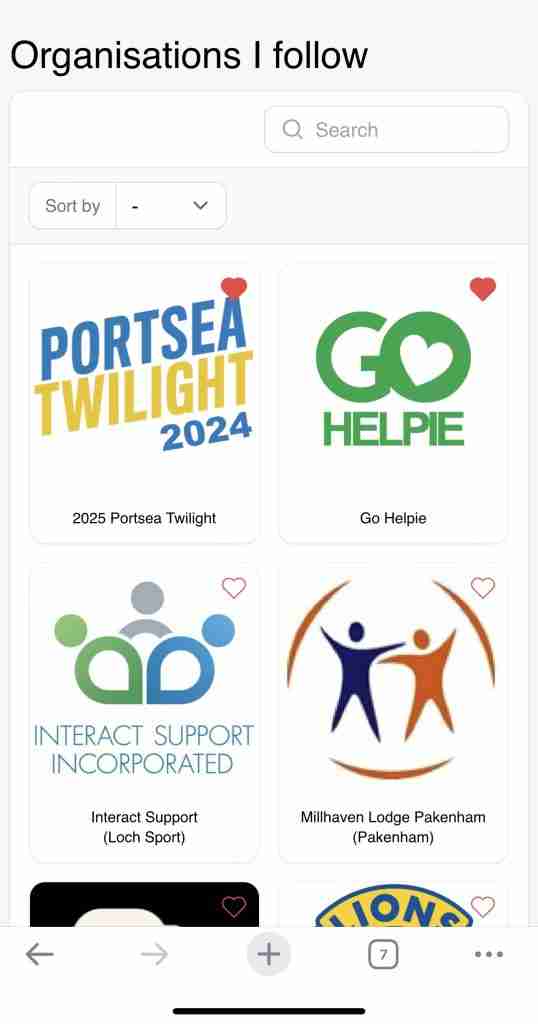This screenshot has width=538, height=1024.
Task: Unfollow 2025 Portsea Twilight via heart icon
Action: (x=234, y=287)
